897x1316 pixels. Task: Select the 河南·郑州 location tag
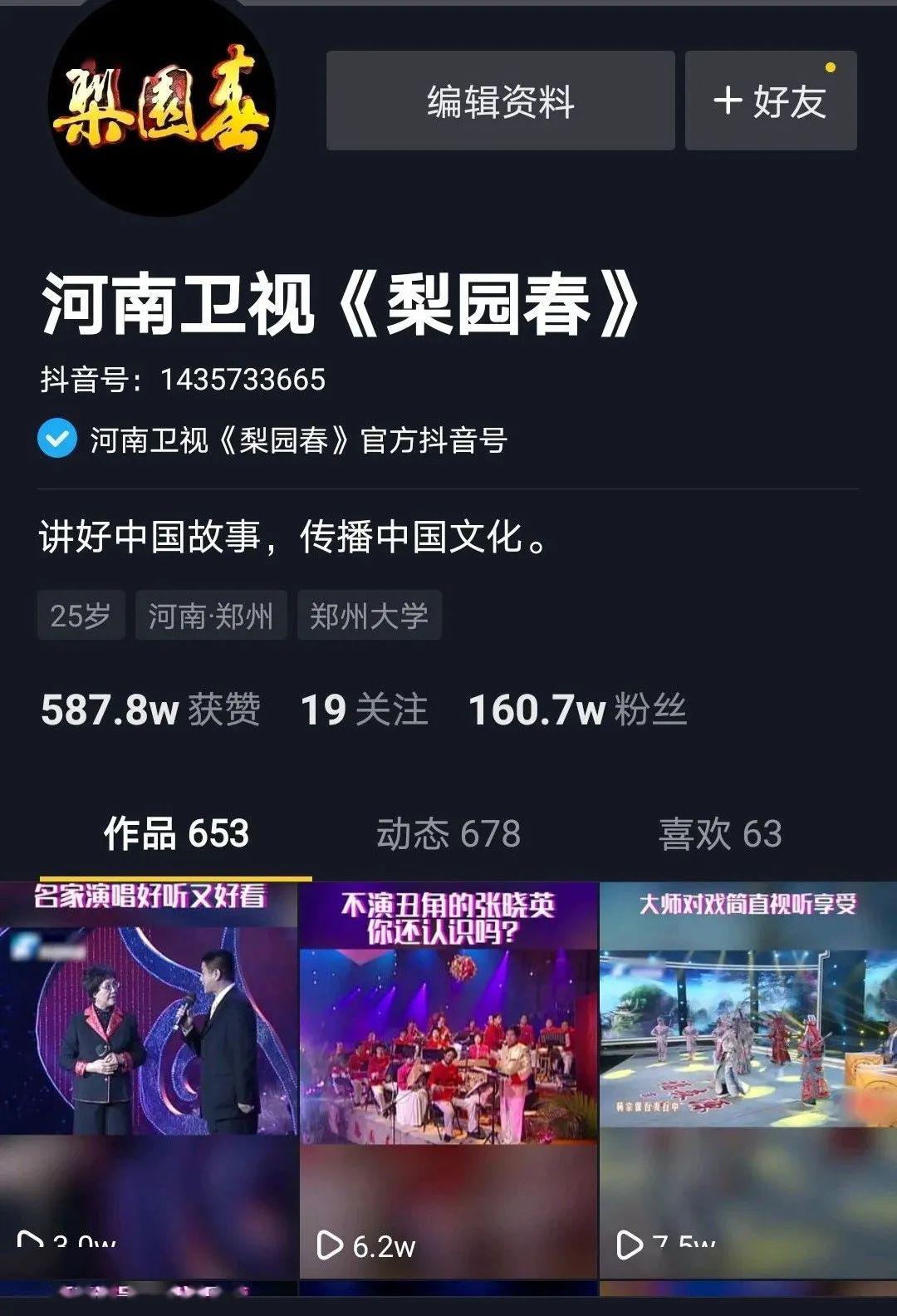(x=211, y=615)
